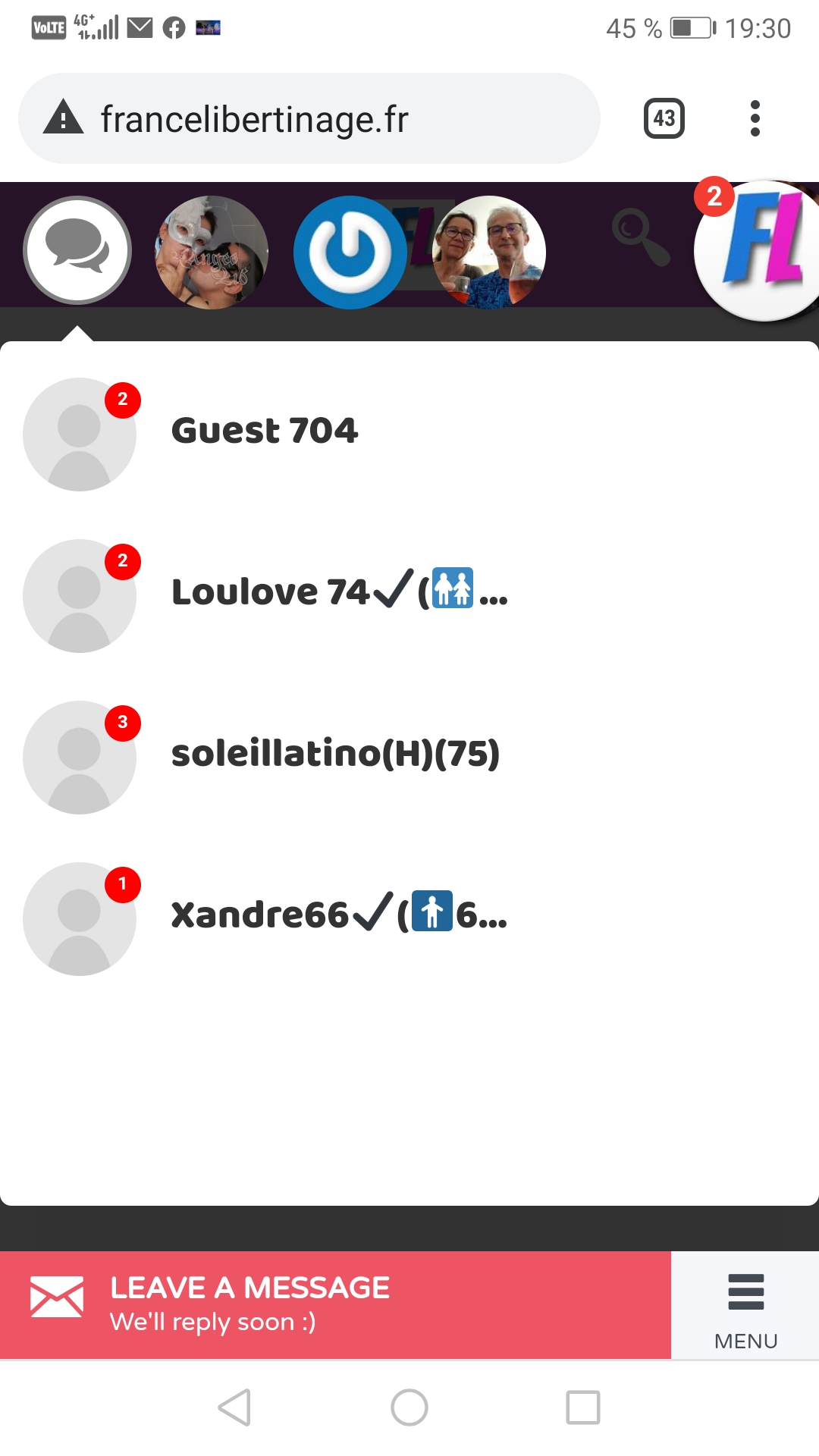Go back with the system back button
The image size is (819, 1456).
point(234,1407)
